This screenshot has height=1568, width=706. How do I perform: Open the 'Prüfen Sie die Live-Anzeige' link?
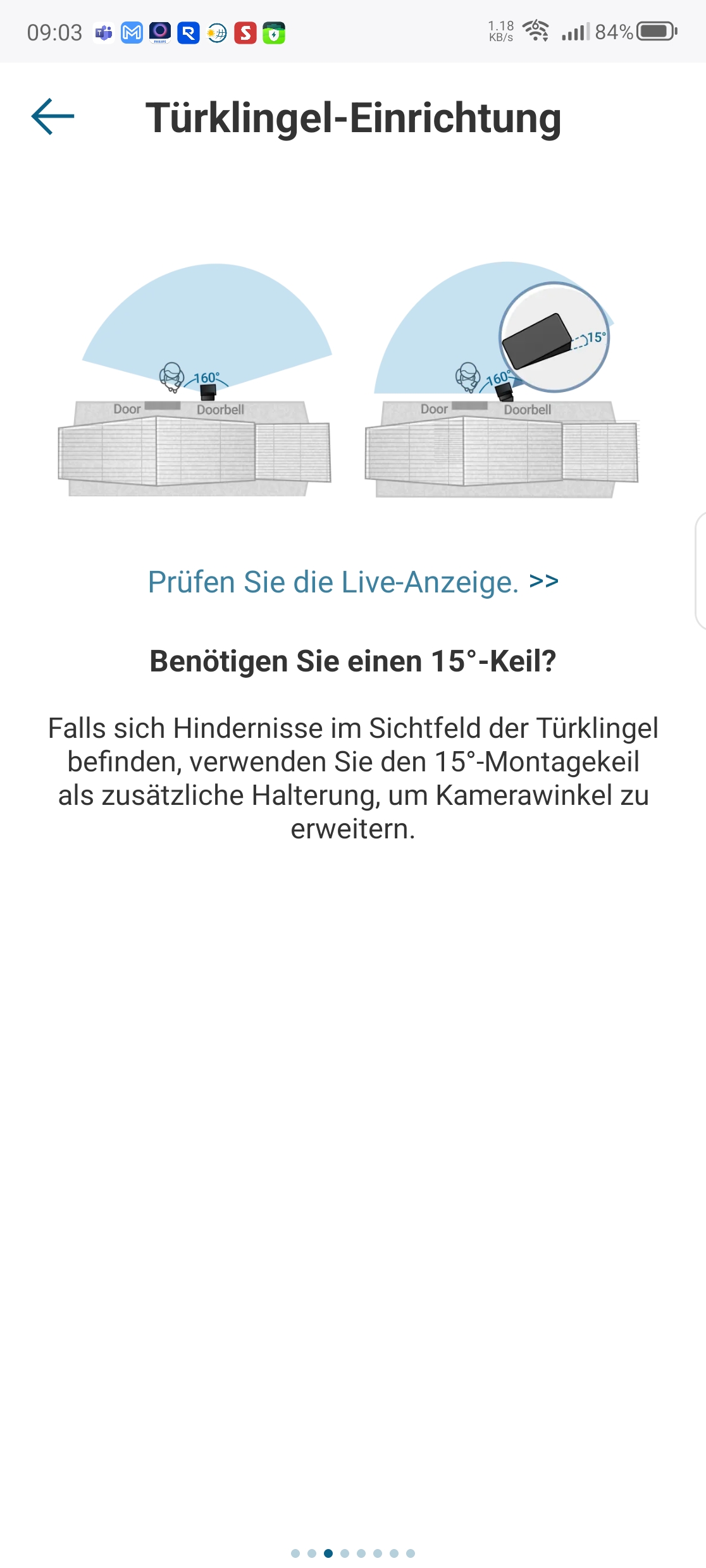(x=352, y=582)
